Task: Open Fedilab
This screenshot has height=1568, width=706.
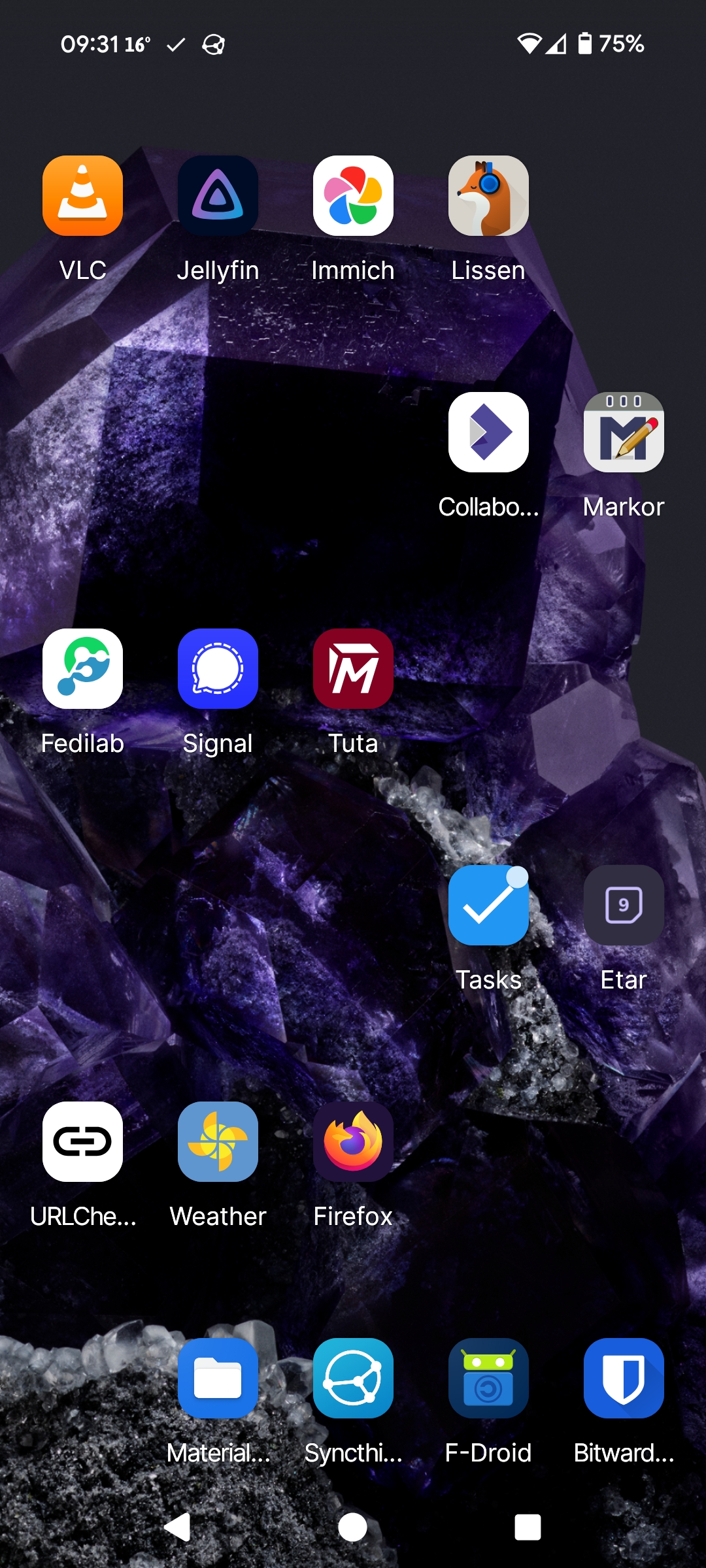Action: coord(82,669)
